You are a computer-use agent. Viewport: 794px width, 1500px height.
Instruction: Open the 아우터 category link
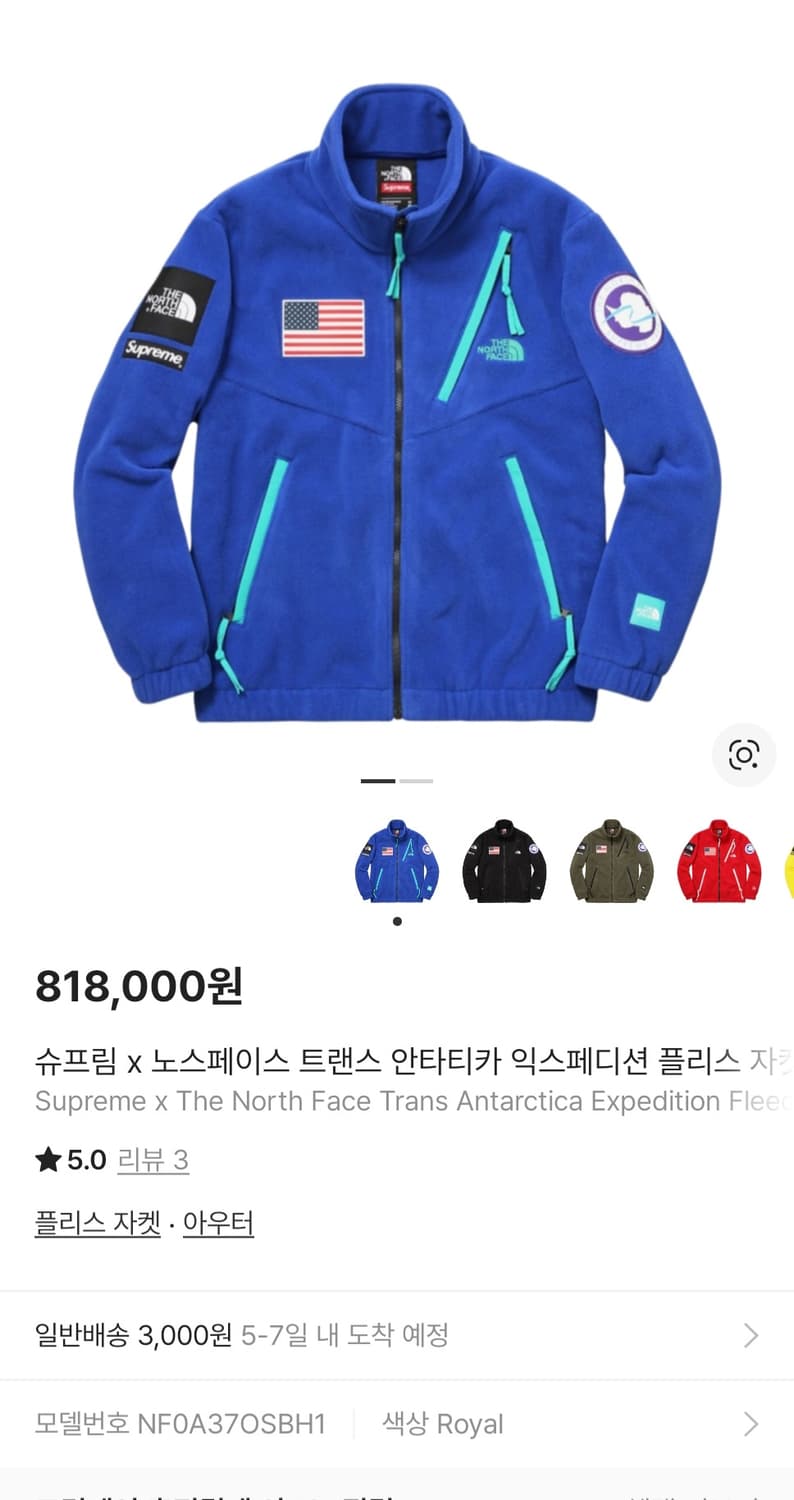(216, 1222)
